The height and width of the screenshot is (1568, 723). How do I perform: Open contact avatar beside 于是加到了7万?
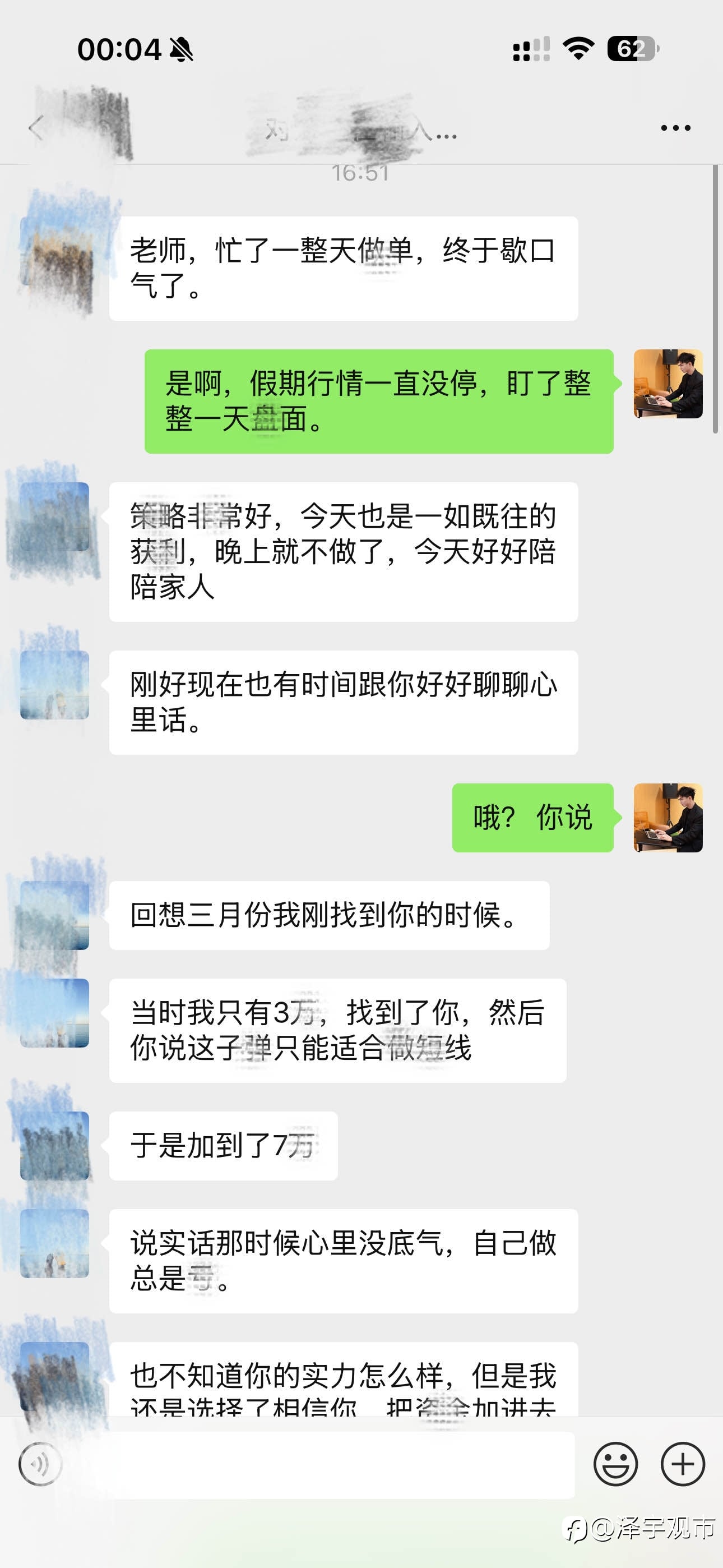point(55,1146)
